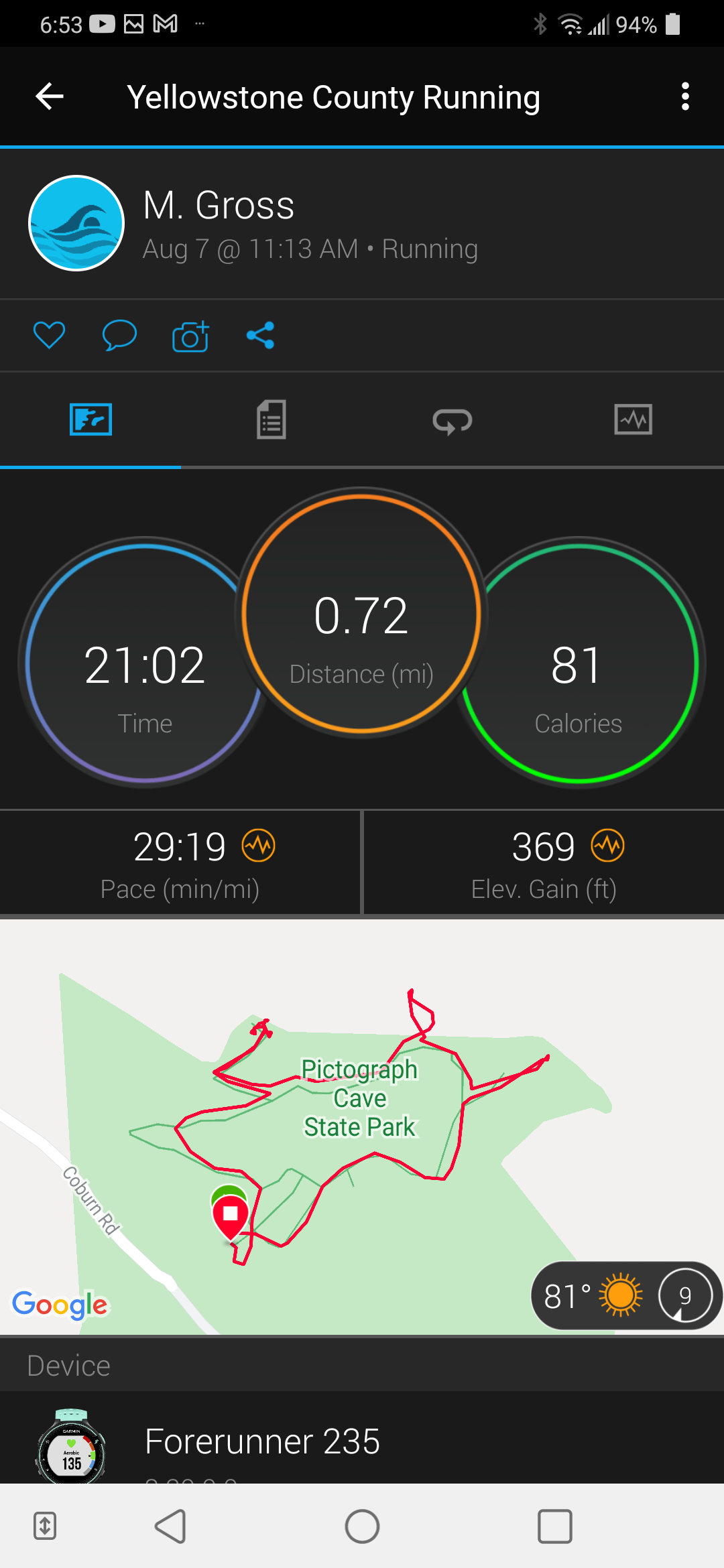Switch to the stats details tab

tap(271, 420)
